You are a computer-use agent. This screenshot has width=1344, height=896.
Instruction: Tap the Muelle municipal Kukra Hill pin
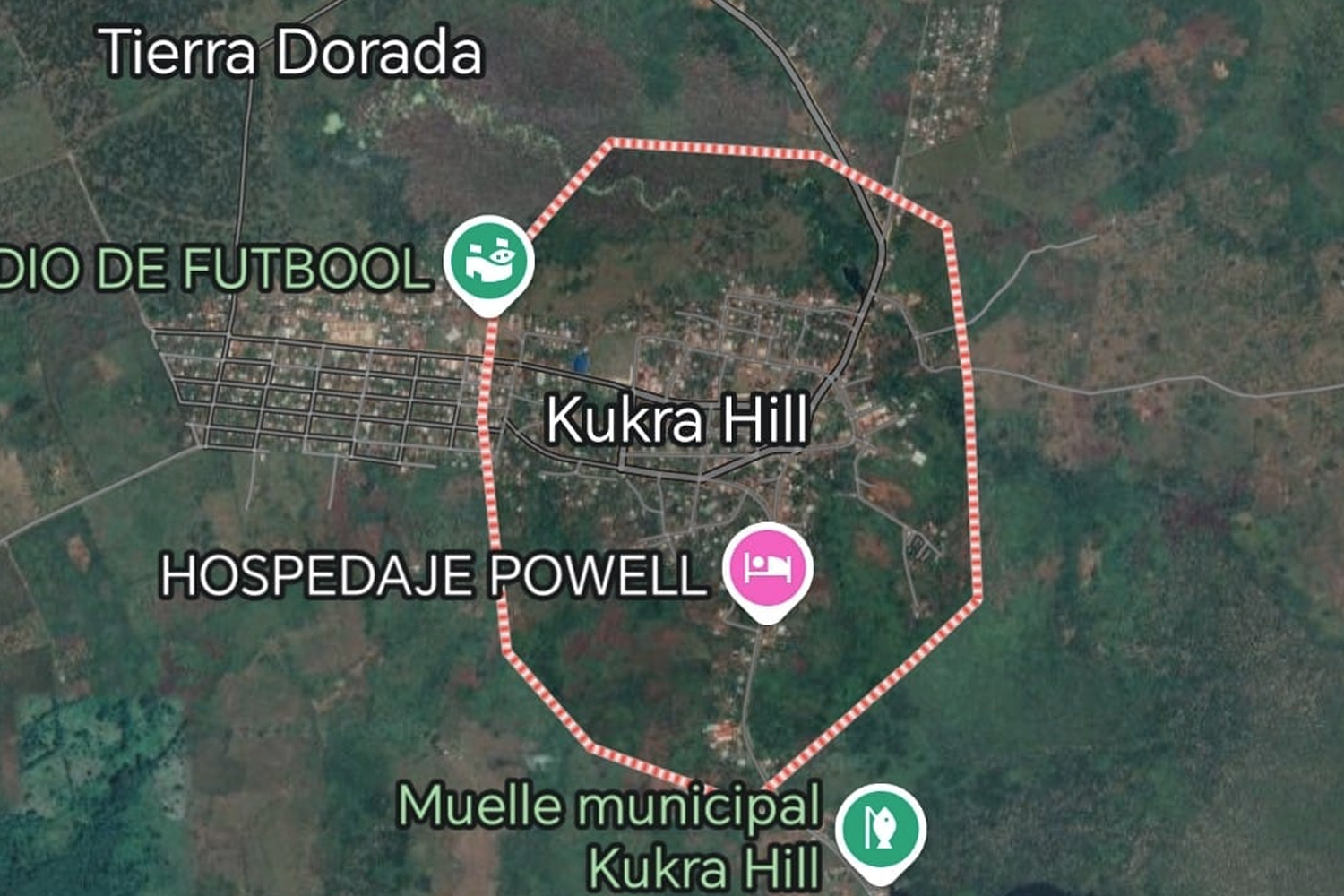tap(880, 828)
